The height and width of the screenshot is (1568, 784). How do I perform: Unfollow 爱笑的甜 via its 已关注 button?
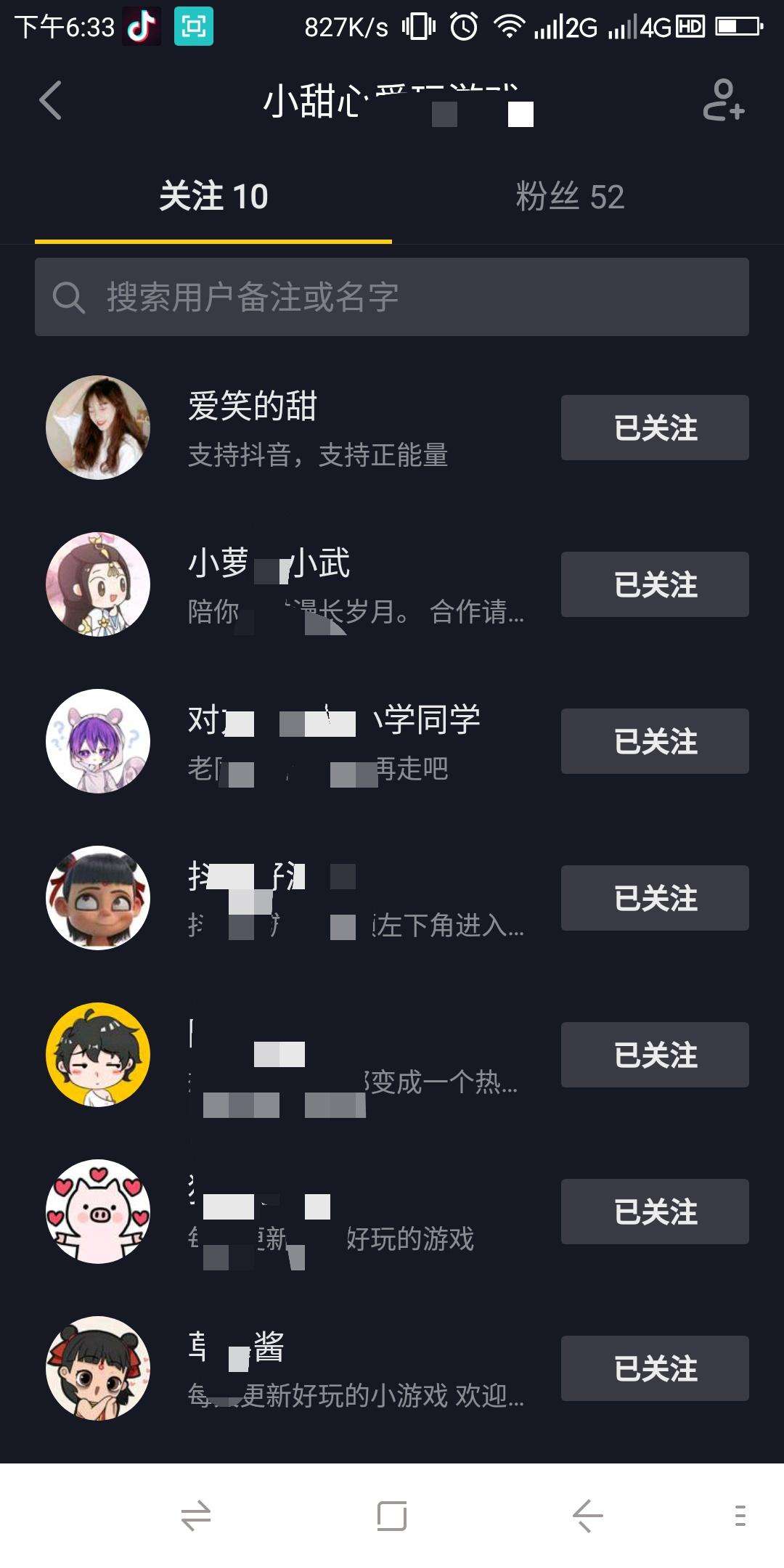654,428
